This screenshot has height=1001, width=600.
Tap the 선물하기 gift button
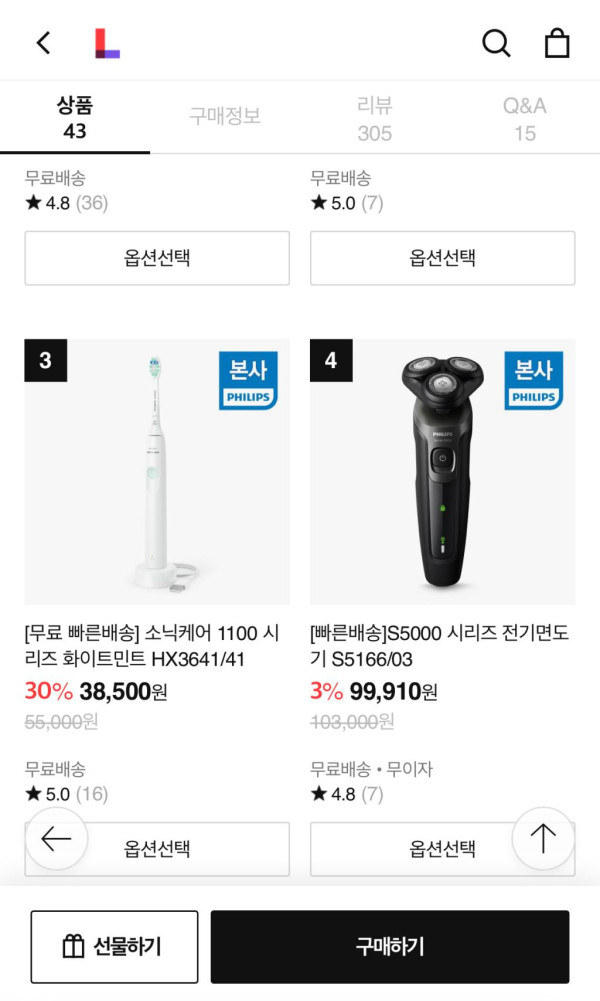114,946
